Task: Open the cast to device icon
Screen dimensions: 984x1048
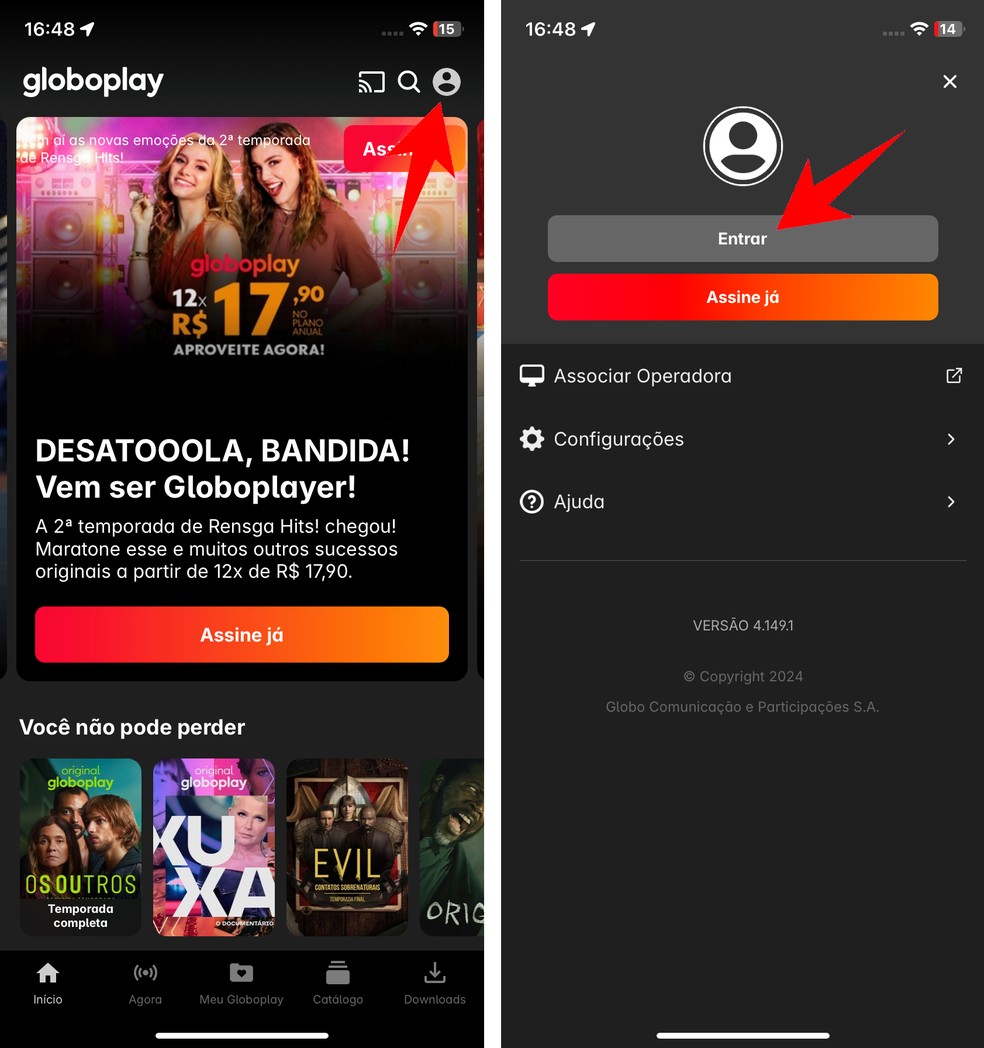Action: point(371,82)
